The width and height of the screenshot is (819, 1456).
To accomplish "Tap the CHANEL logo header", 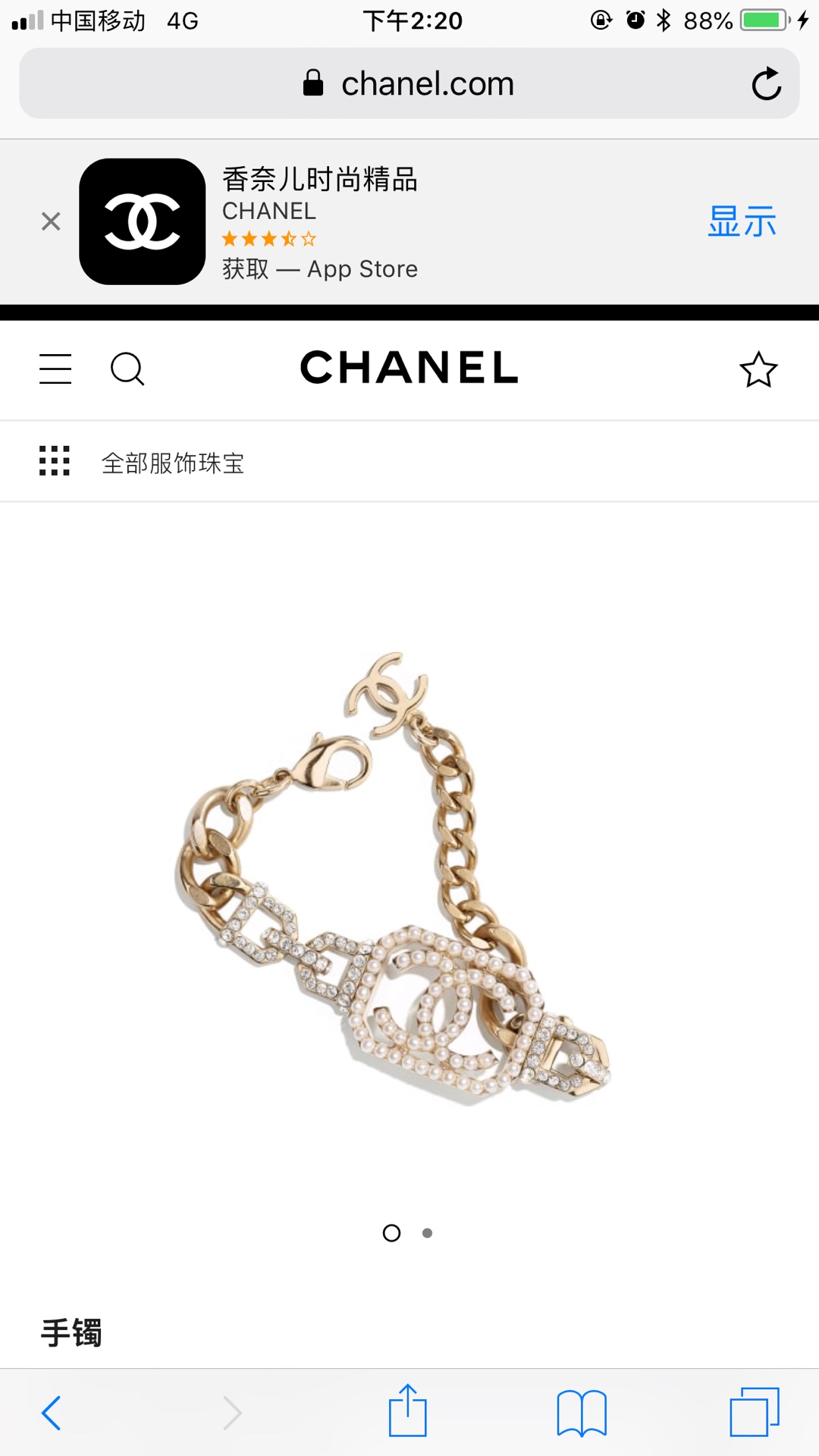I will pos(409,368).
